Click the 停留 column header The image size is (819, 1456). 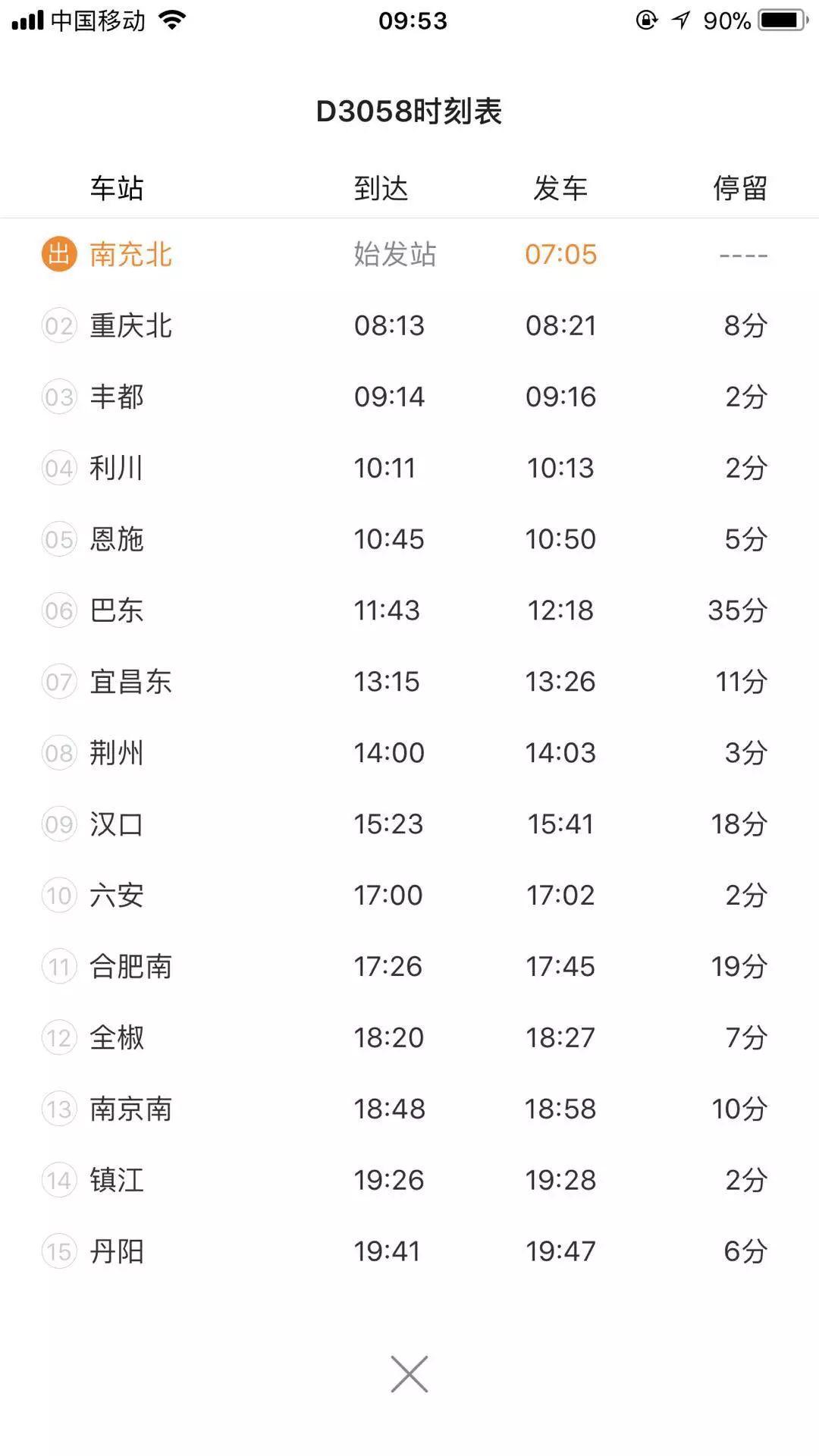[x=742, y=190]
